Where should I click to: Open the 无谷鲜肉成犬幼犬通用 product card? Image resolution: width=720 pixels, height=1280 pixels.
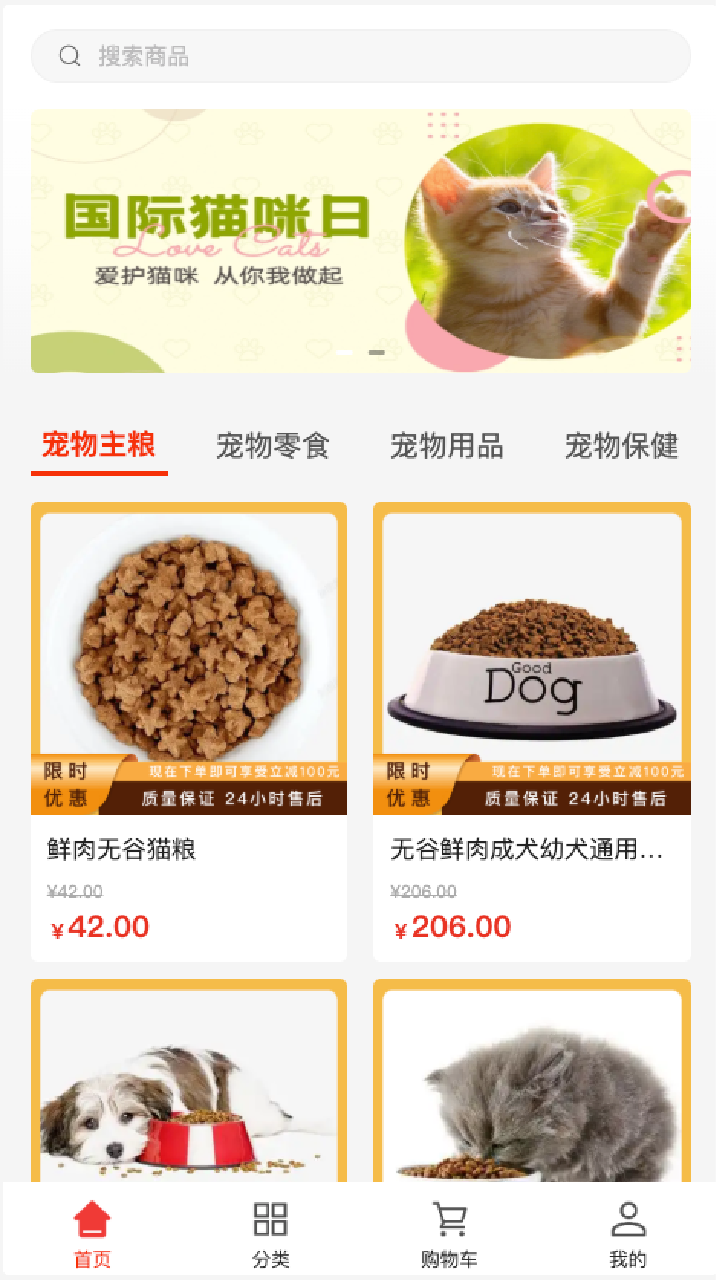pyautogui.click(x=531, y=730)
